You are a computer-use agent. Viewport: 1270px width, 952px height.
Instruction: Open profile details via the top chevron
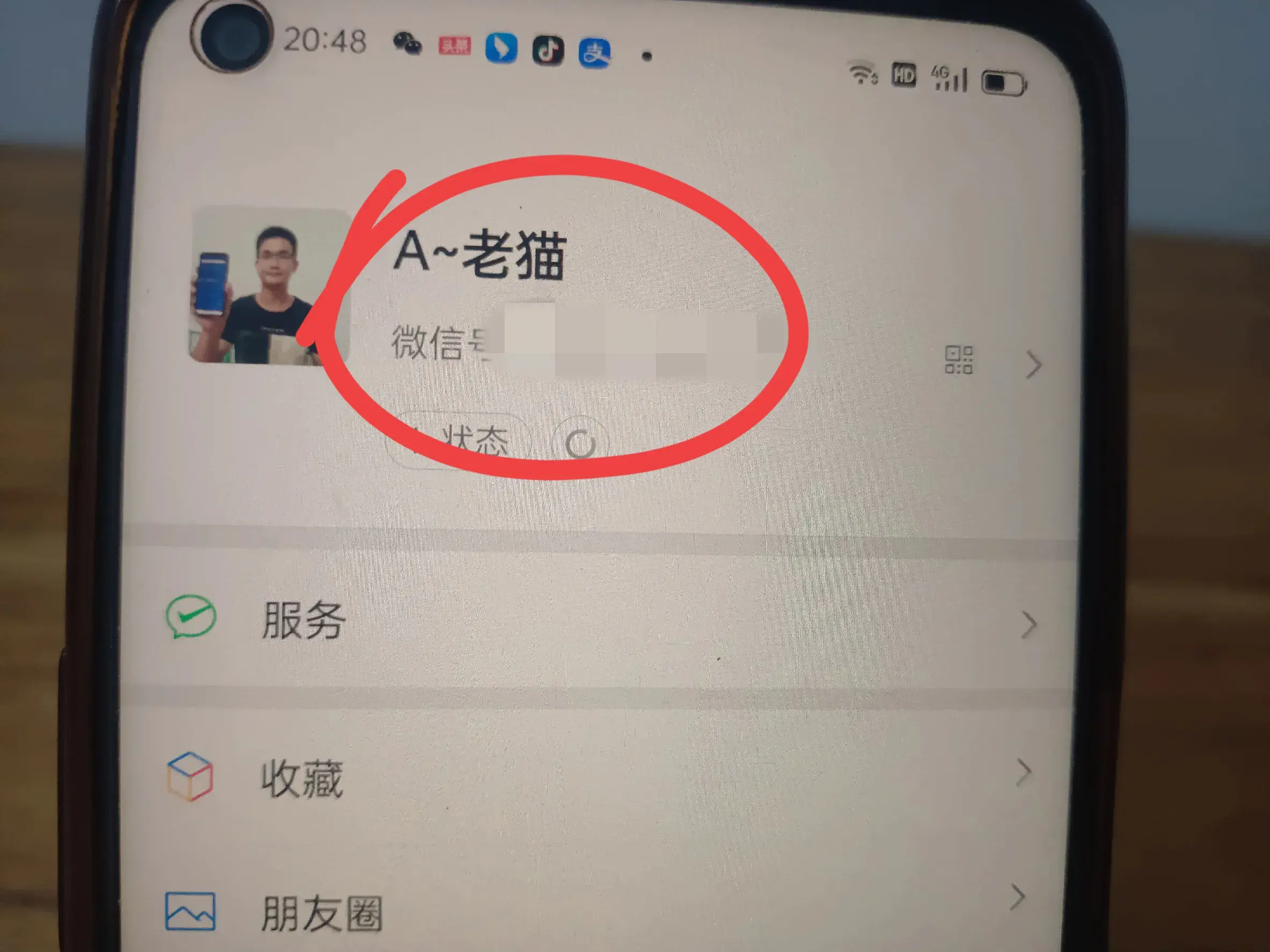coord(1033,365)
